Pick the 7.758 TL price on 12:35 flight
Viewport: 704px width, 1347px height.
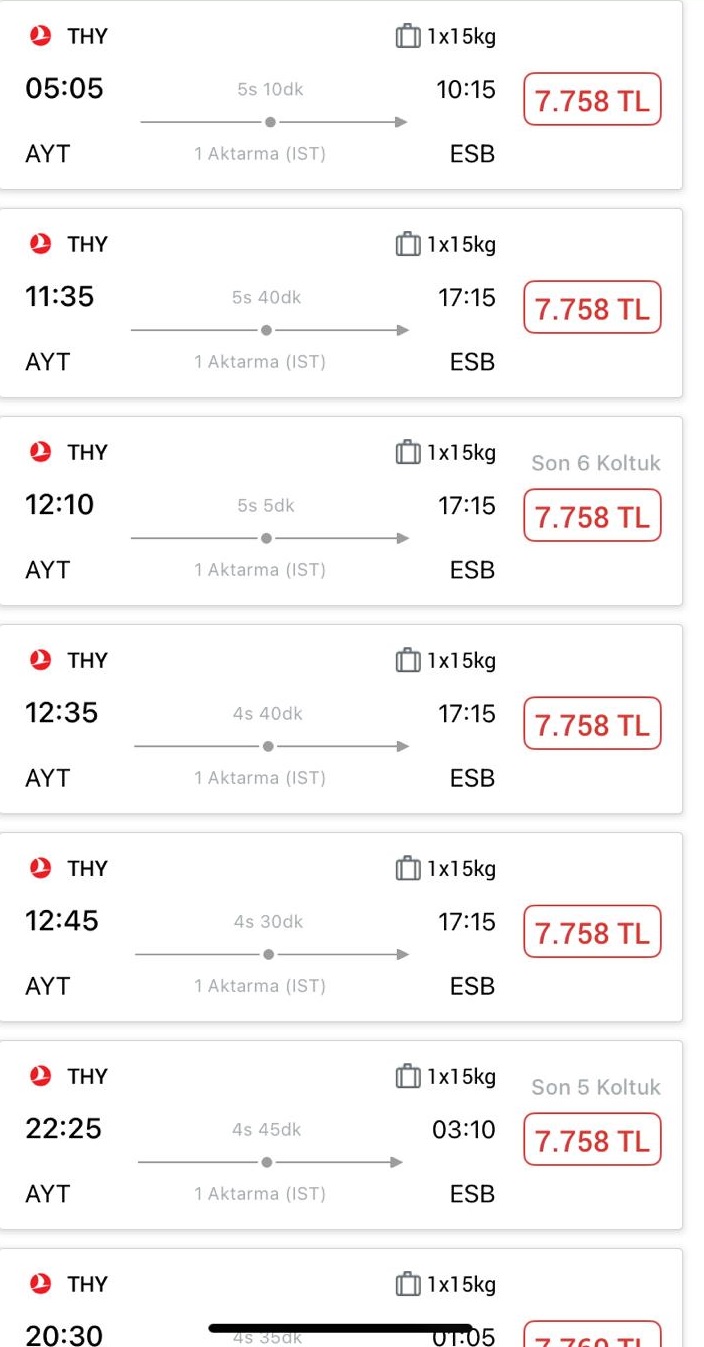pyautogui.click(x=592, y=724)
